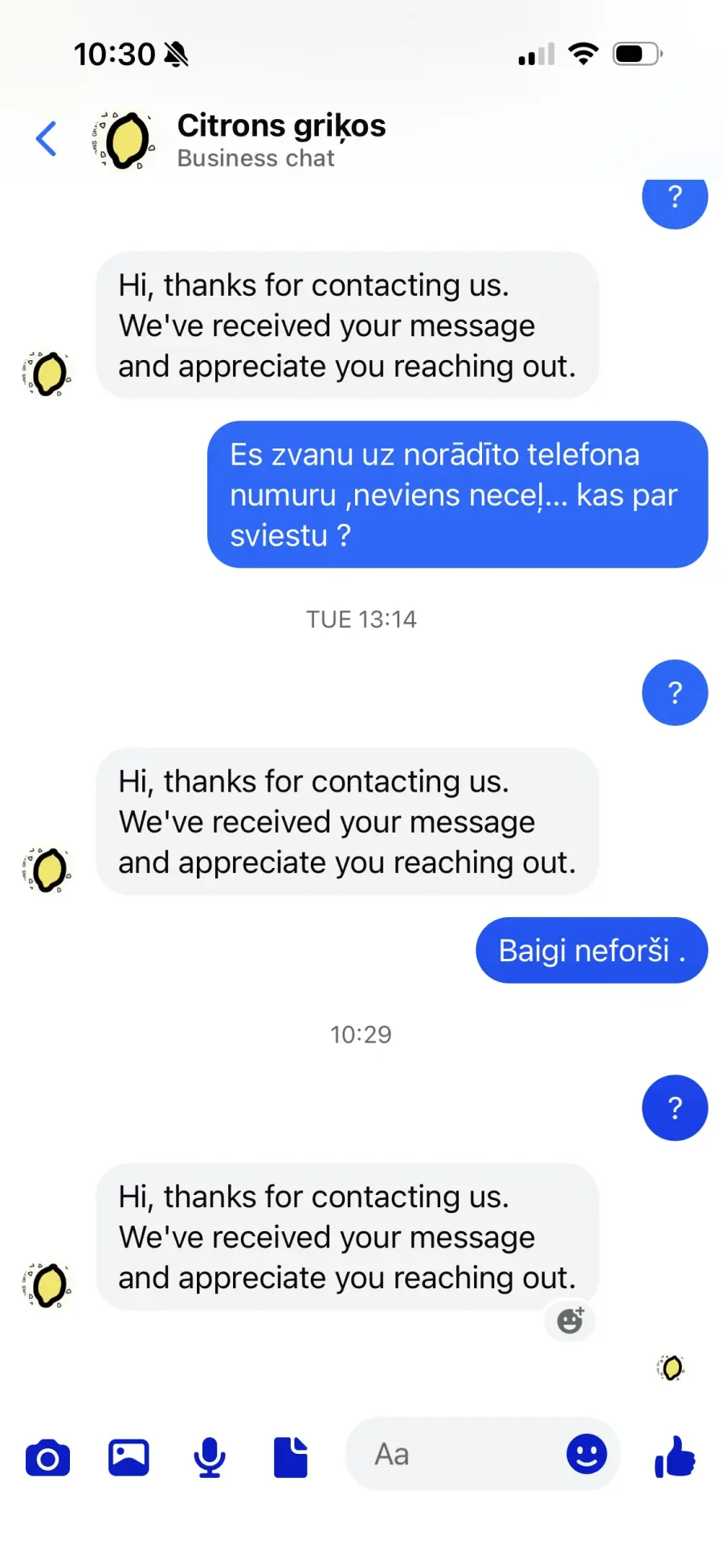Send a thumbs-up like
This screenshot has width=723, height=1568.
[x=675, y=1456]
